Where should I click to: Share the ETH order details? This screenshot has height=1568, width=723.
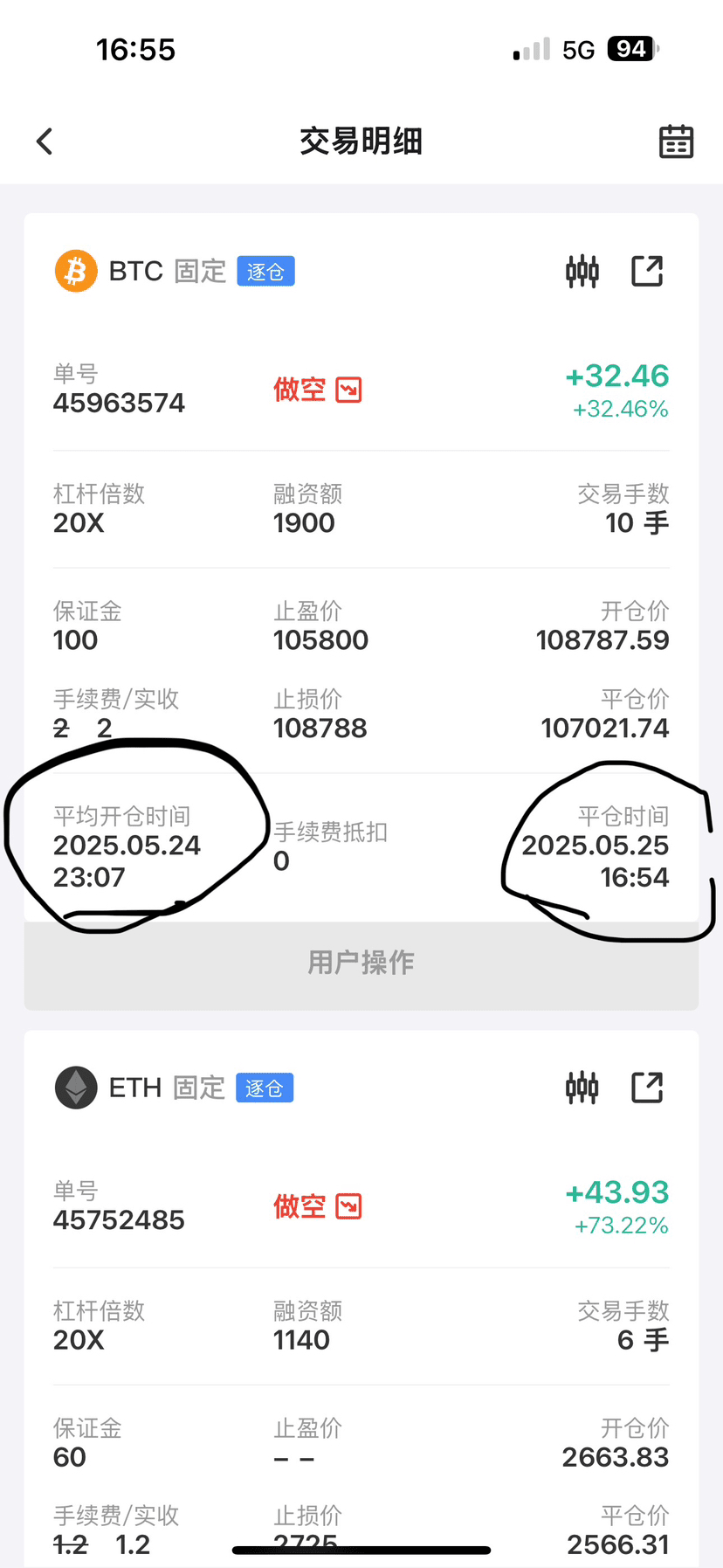pos(647,1088)
